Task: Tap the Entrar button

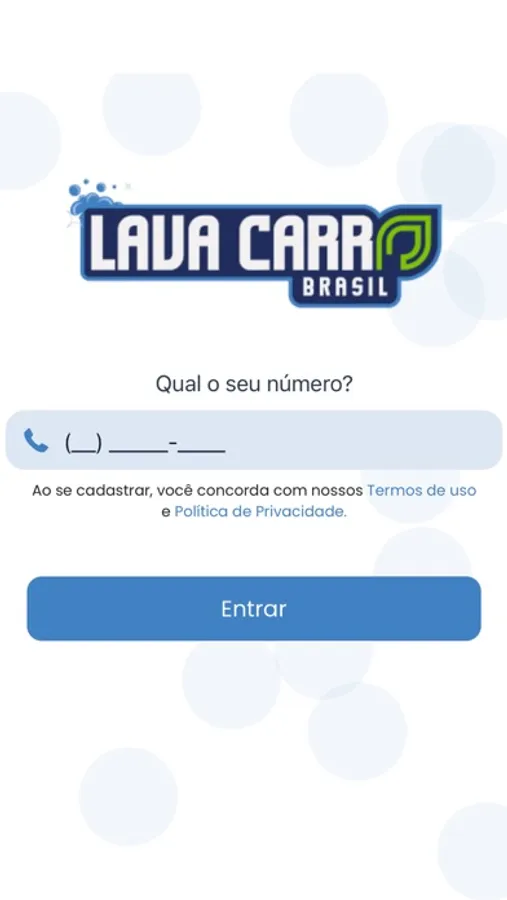Action: pyautogui.click(x=254, y=608)
